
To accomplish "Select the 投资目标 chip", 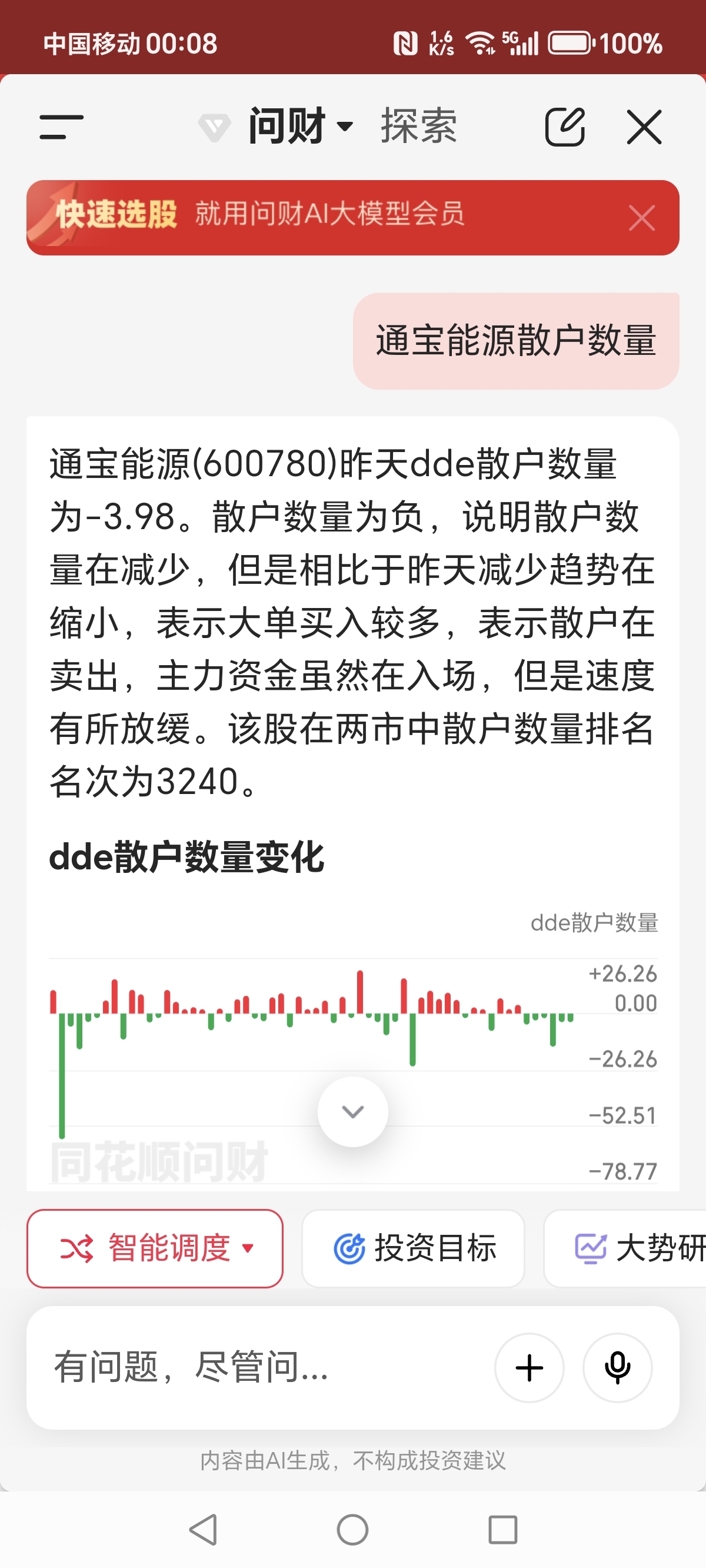I will point(413,1248).
